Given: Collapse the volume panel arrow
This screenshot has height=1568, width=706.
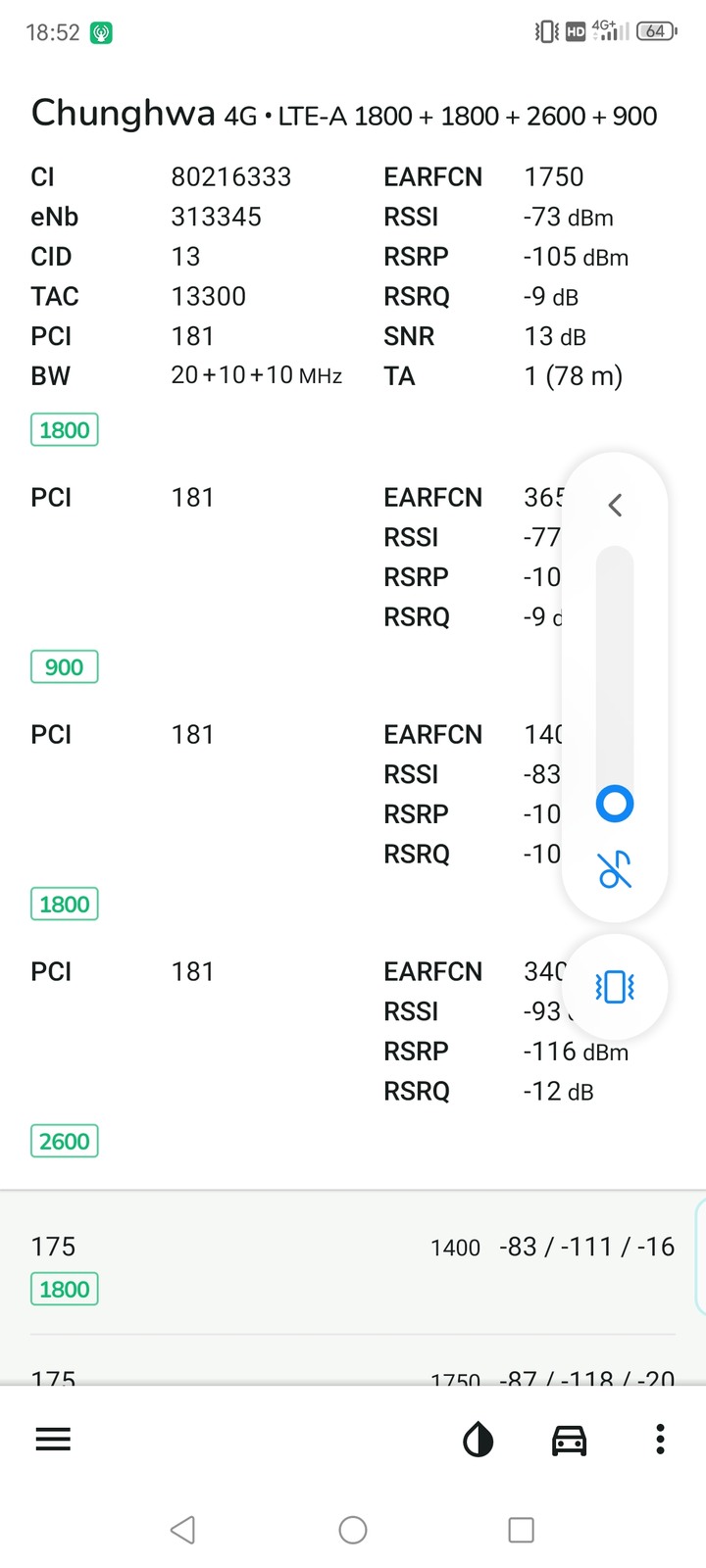Looking at the screenshot, I should tap(615, 505).
